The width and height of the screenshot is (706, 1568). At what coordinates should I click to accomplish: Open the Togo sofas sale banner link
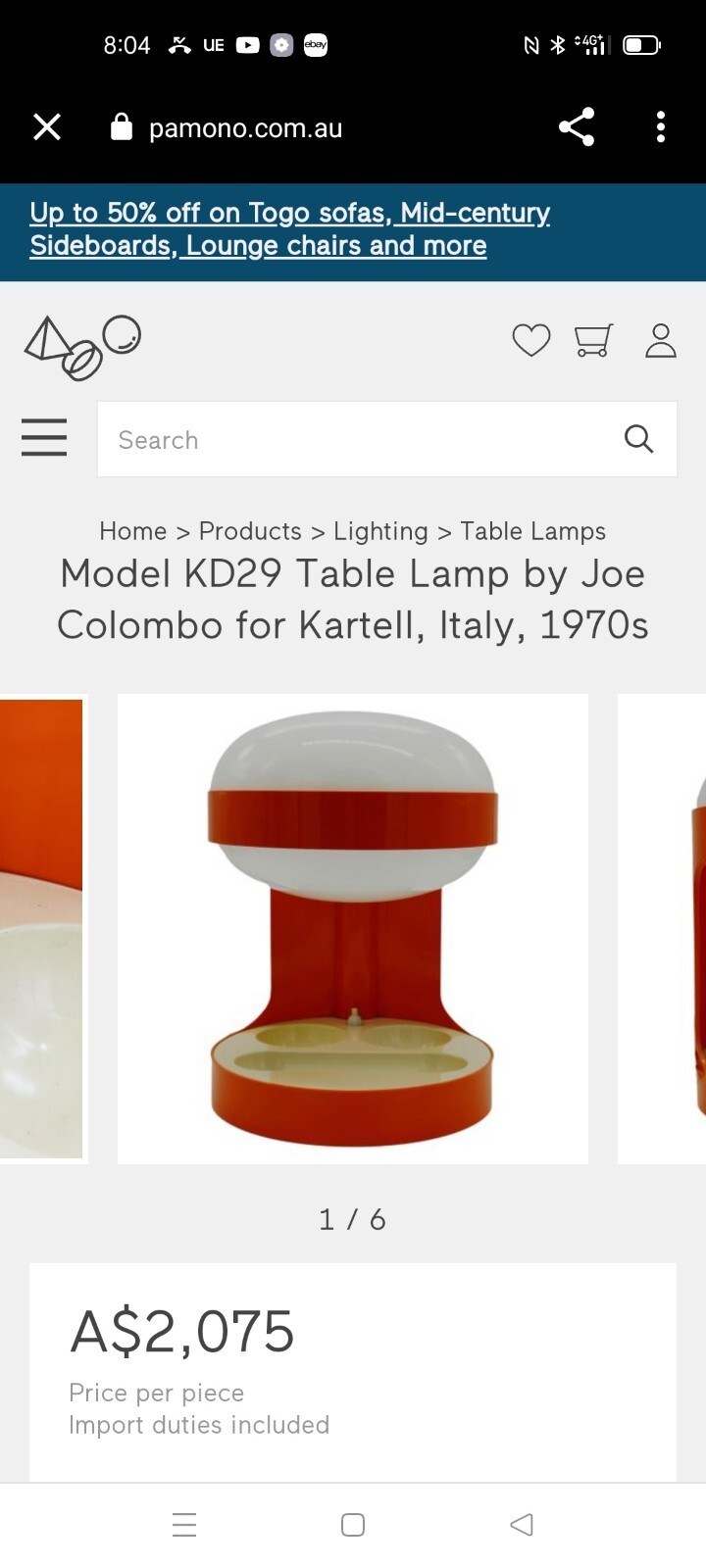(x=289, y=229)
